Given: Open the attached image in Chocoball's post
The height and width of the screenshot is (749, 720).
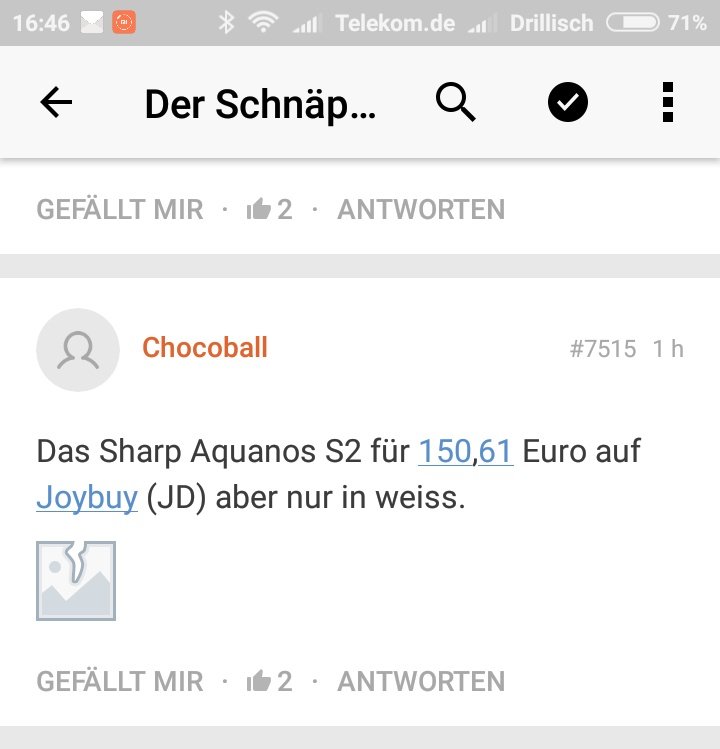Looking at the screenshot, I should pyautogui.click(x=76, y=581).
